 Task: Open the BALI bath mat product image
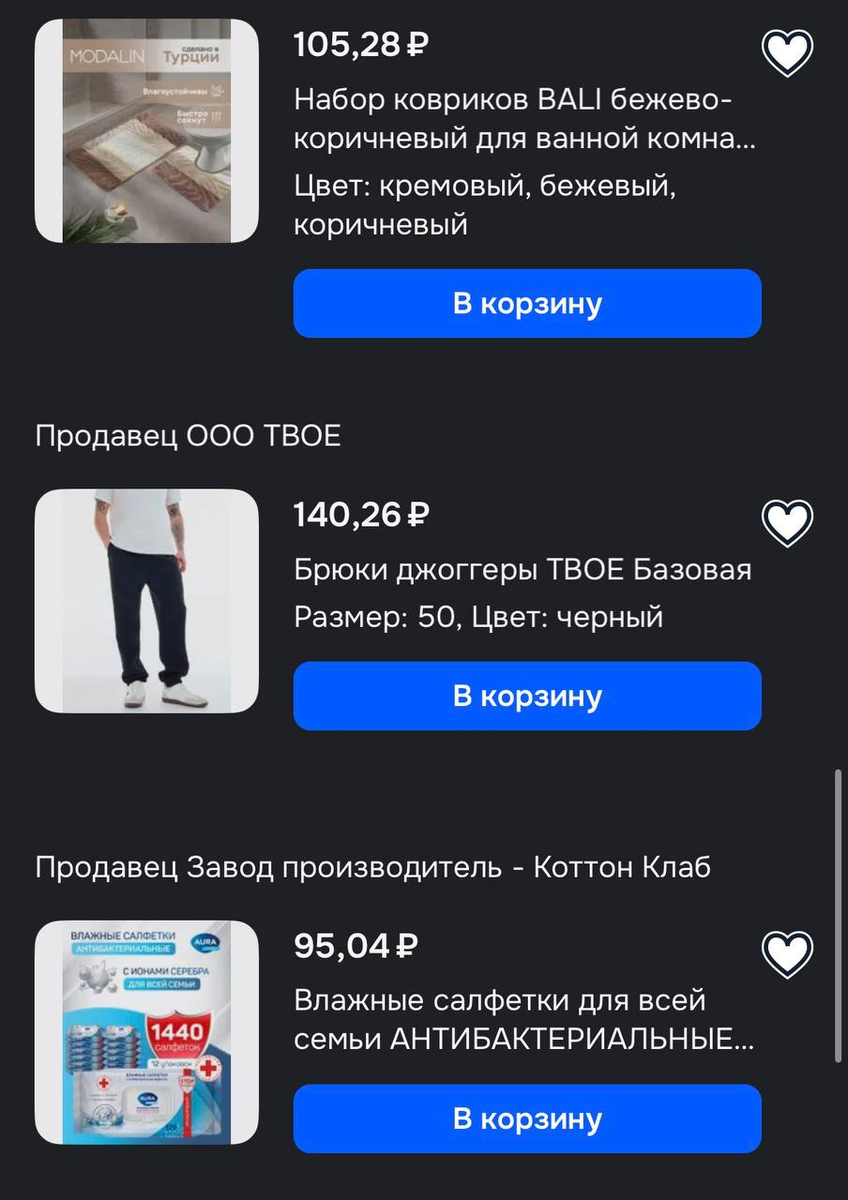tap(147, 131)
